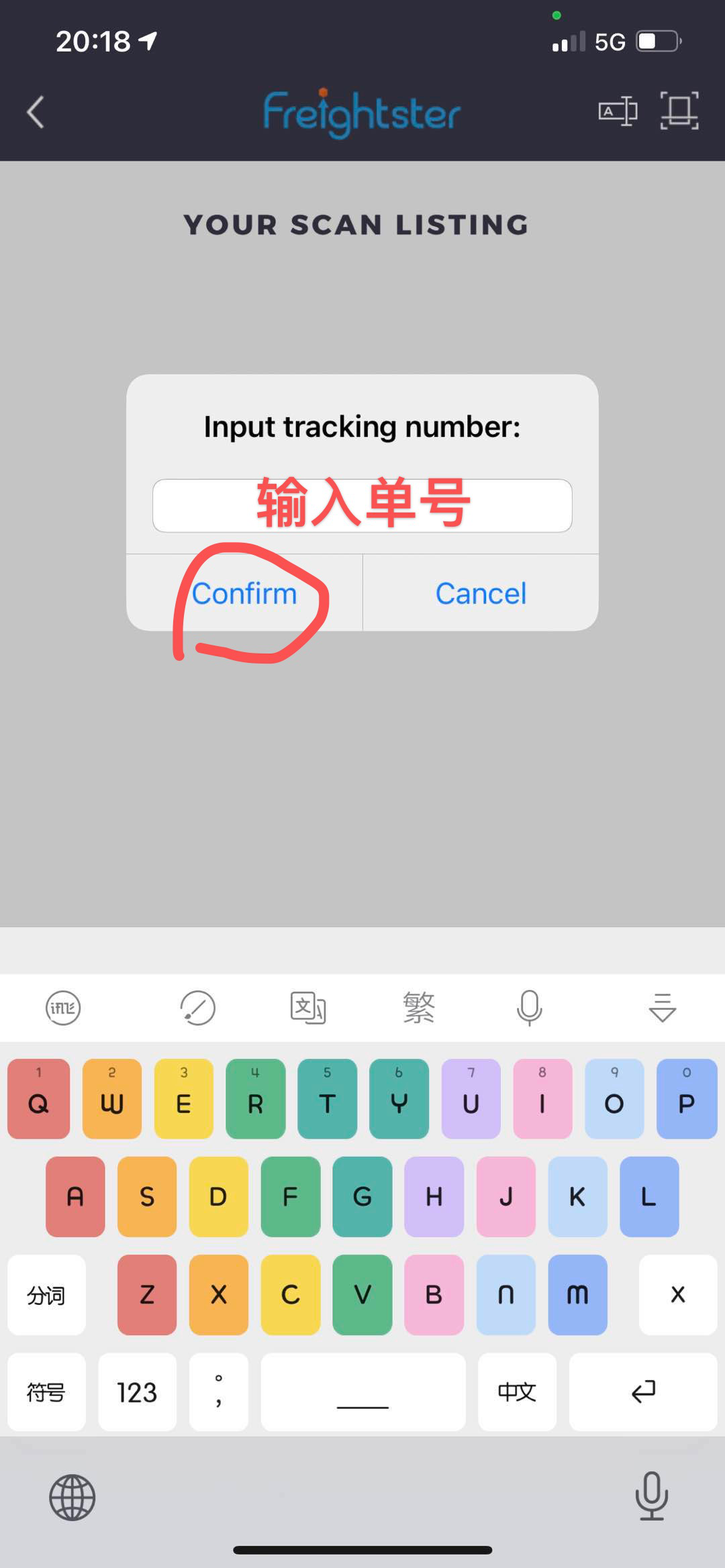This screenshot has height=1568, width=725.
Task: Tap the 分词 word segmentation key
Action: (x=46, y=1294)
